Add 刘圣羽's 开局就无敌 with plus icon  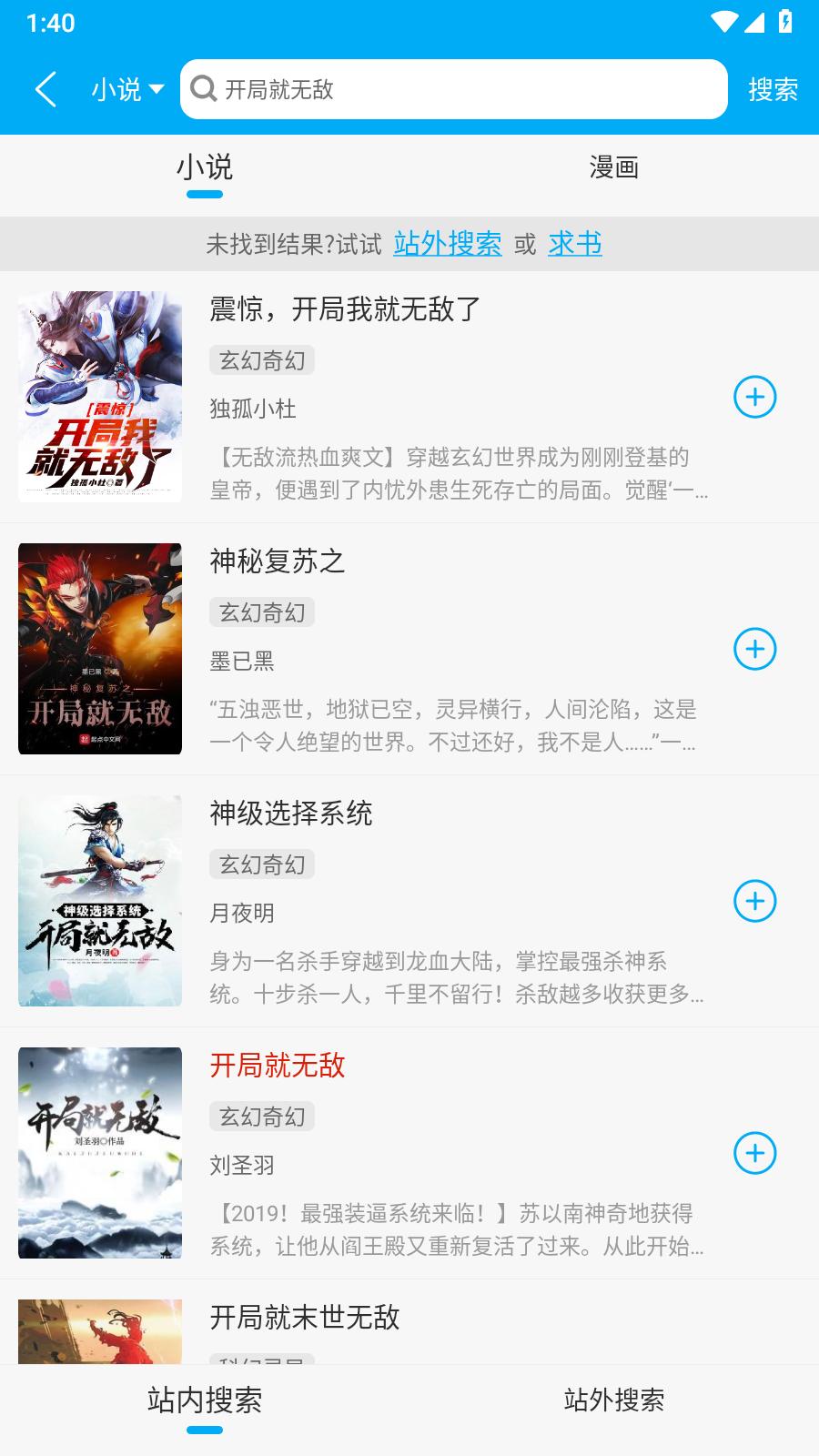[x=754, y=1153]
